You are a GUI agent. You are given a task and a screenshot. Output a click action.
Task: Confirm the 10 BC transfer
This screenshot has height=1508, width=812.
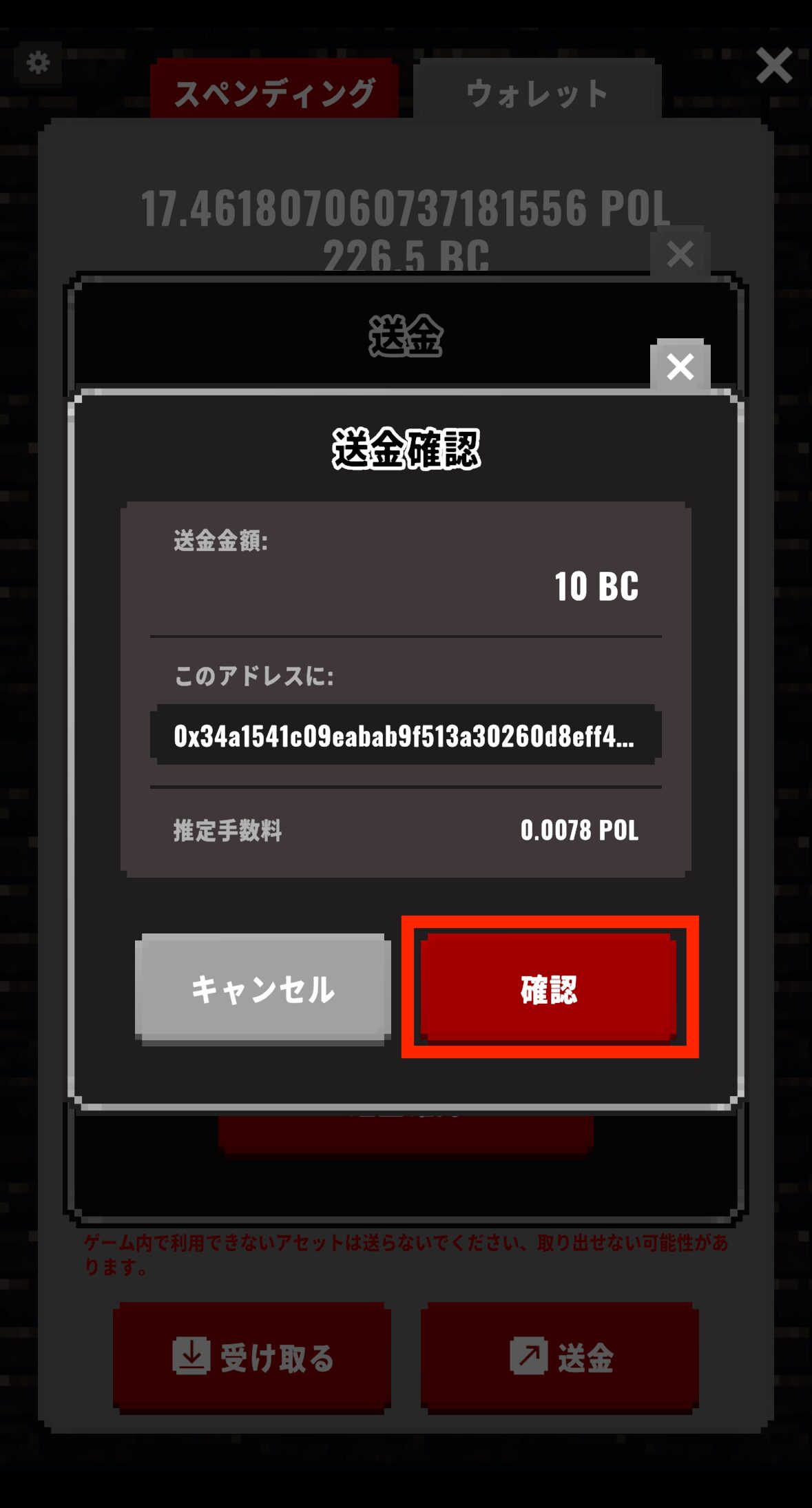pos(548,989)
